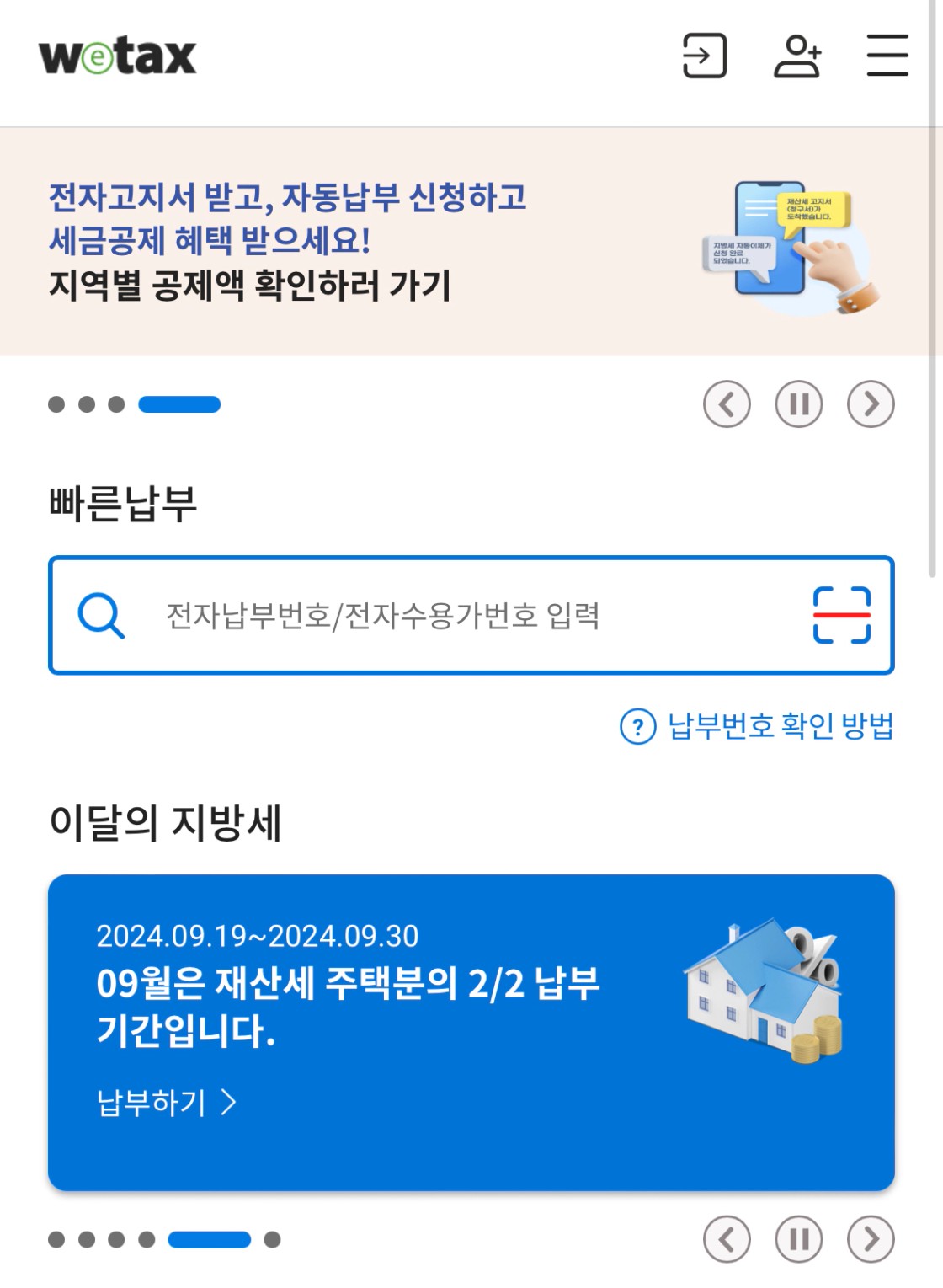Image resolution: width=943 pixels, height=1288 pixels.
Task: Pause the 이달의 지방세 carousel
Action: 798,1239
